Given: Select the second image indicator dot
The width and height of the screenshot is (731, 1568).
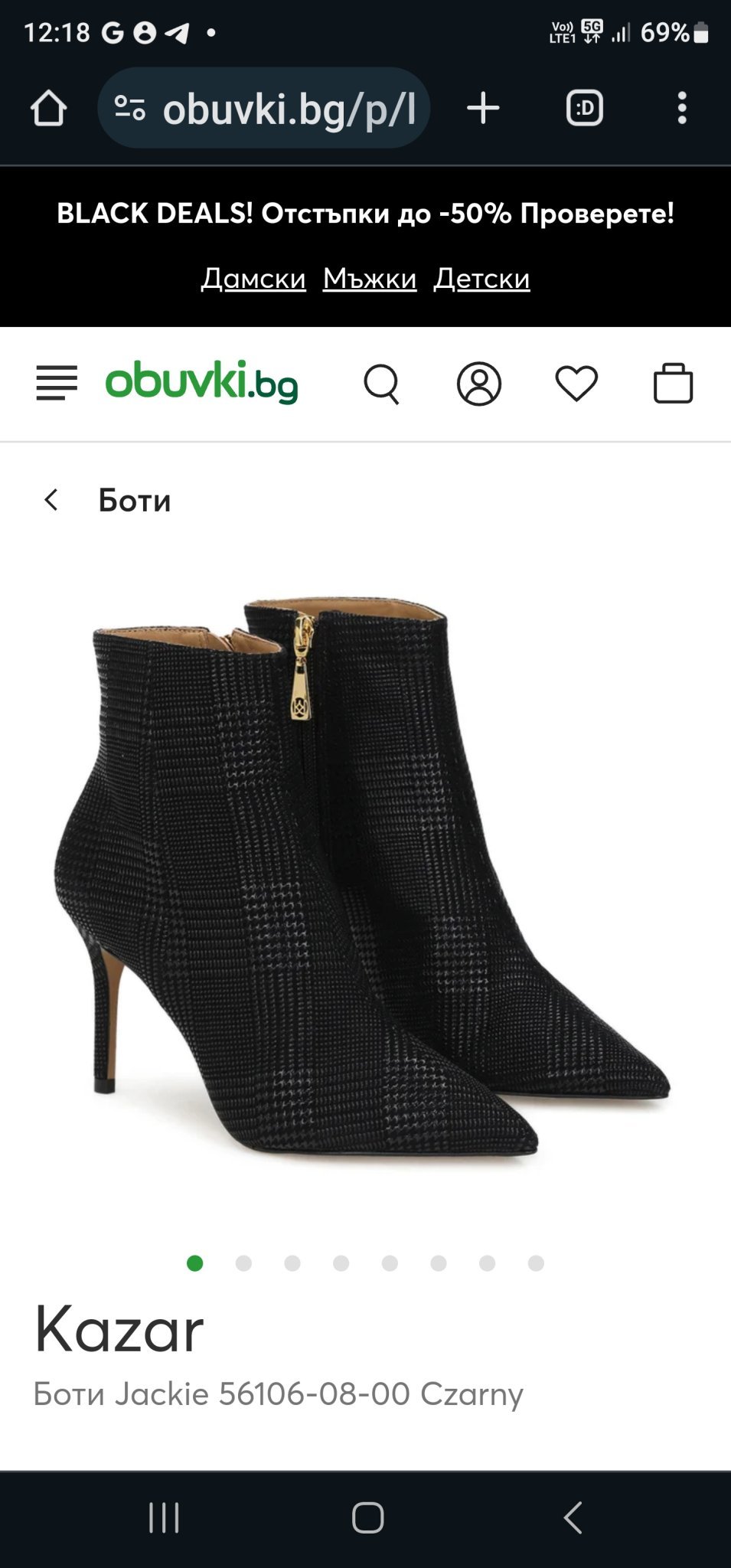Looking at the screenshot, I should click(243, 1263).
